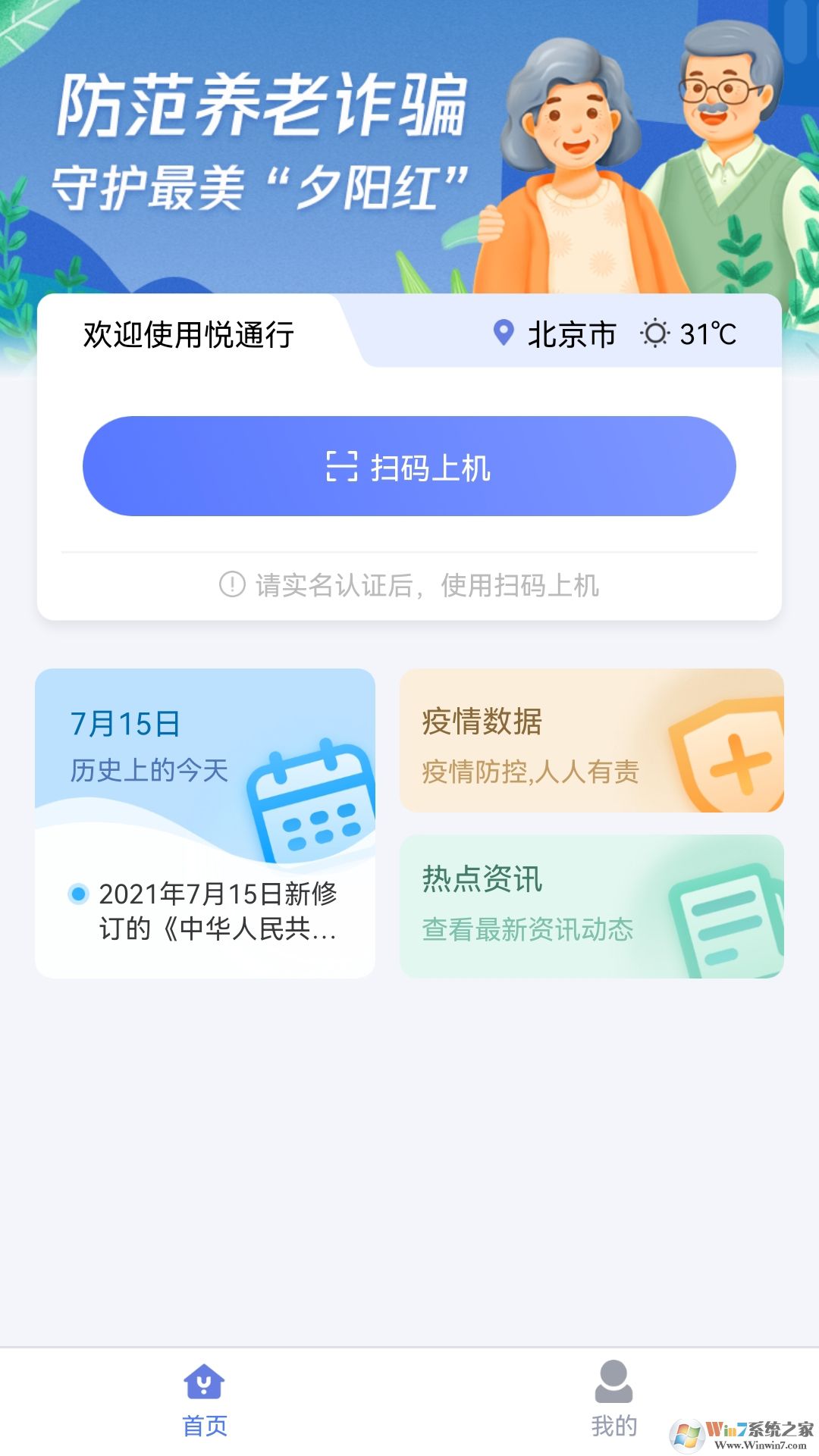Tap the 欢迎使用悦通行 welcome text area
This screenshot has width=819, height=1456.
[187, 332]
